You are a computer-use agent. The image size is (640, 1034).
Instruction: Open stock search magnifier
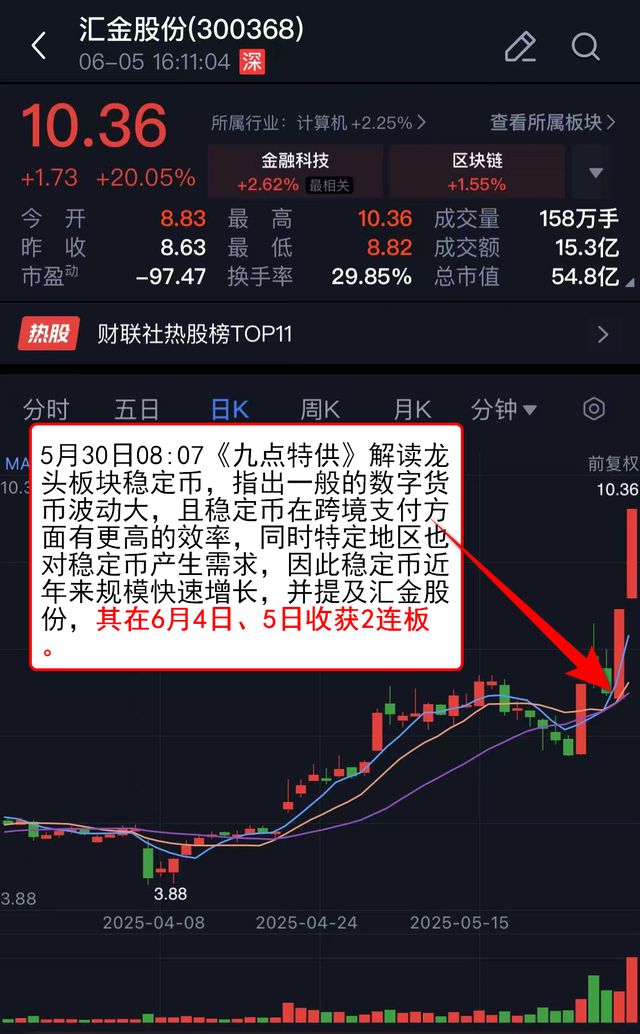tap(585, 46)
